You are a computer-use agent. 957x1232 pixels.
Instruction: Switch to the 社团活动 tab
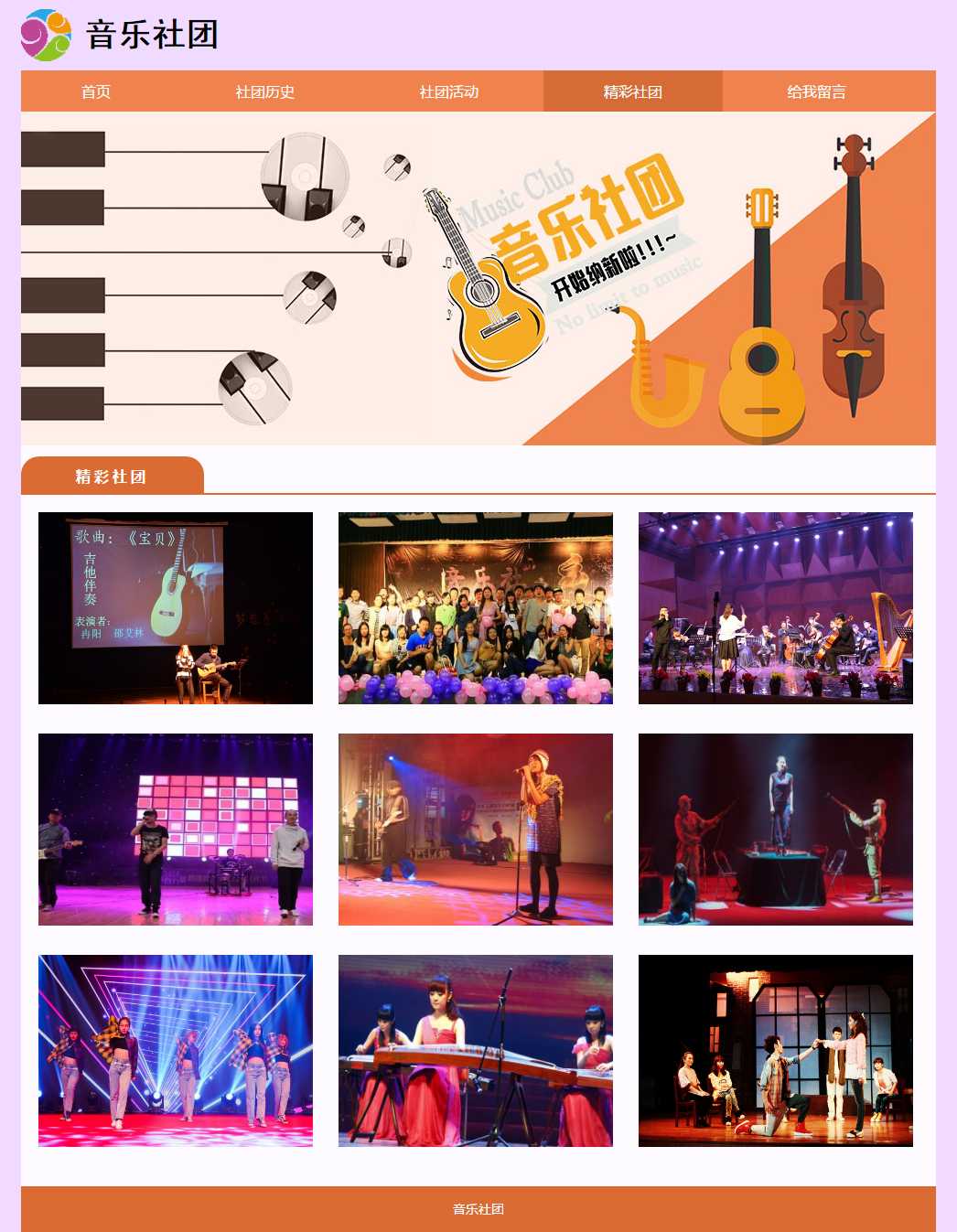(449, 91)
